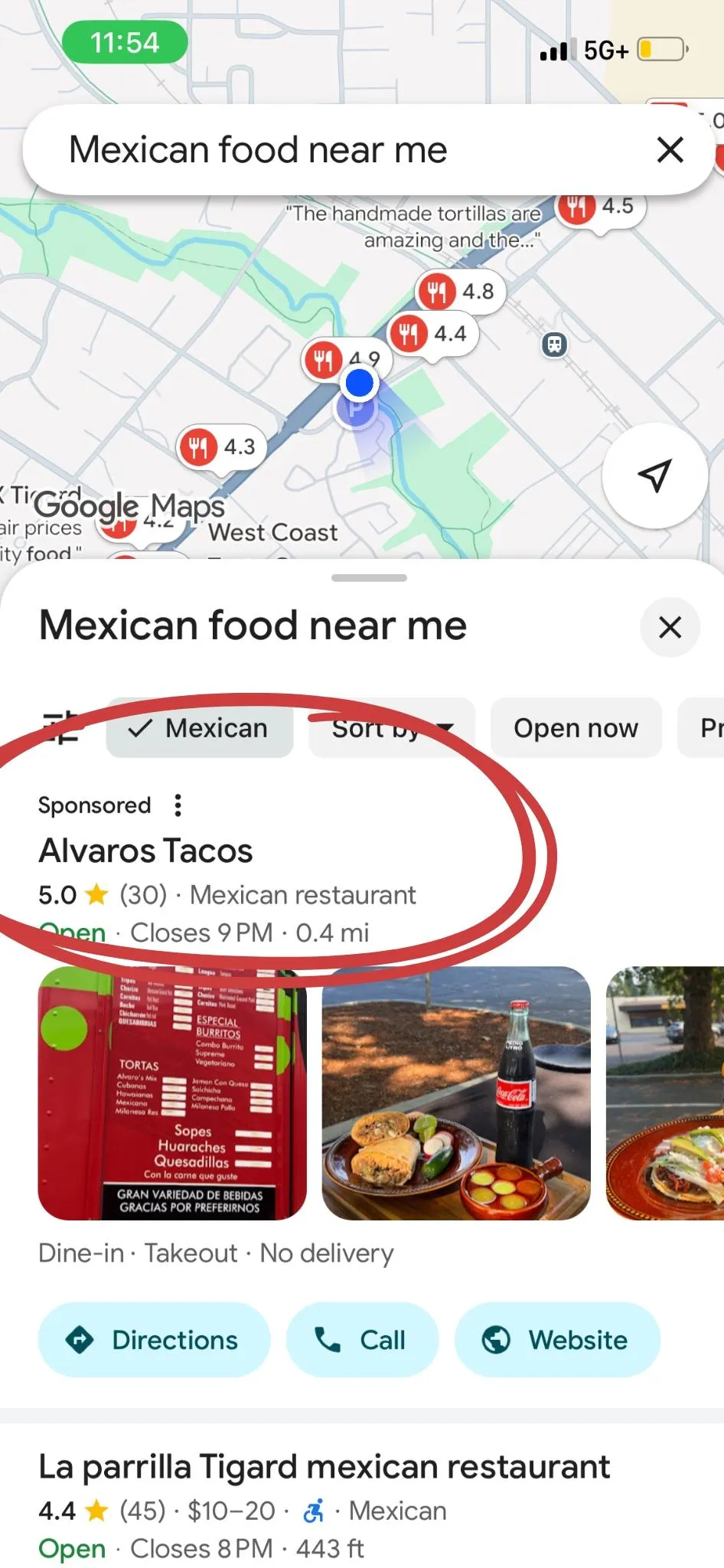Select the 4.5 rated restaurant map pin
Image resolution: width=724 pixels, height=1568 pixels.
[600, 207]
